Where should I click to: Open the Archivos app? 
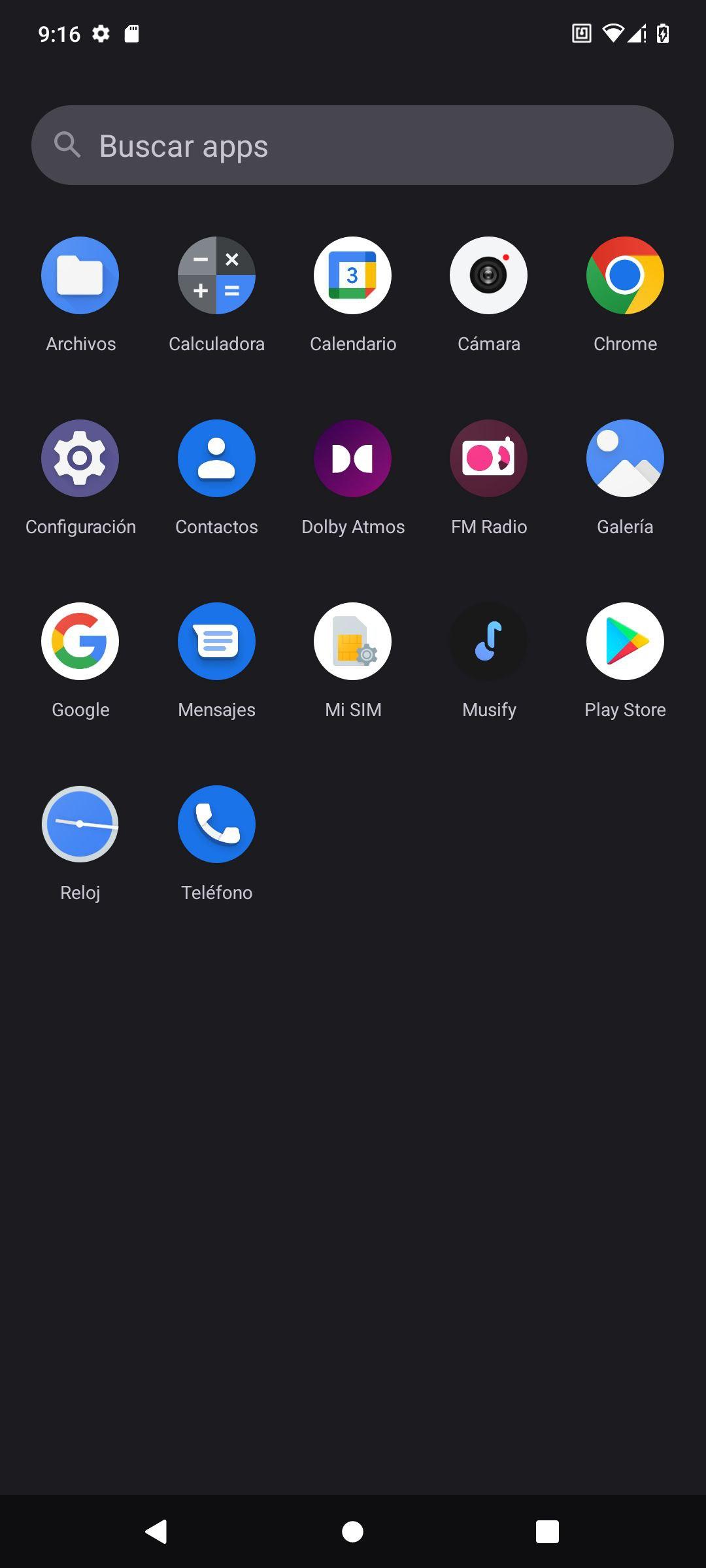(x=80, y=276)
